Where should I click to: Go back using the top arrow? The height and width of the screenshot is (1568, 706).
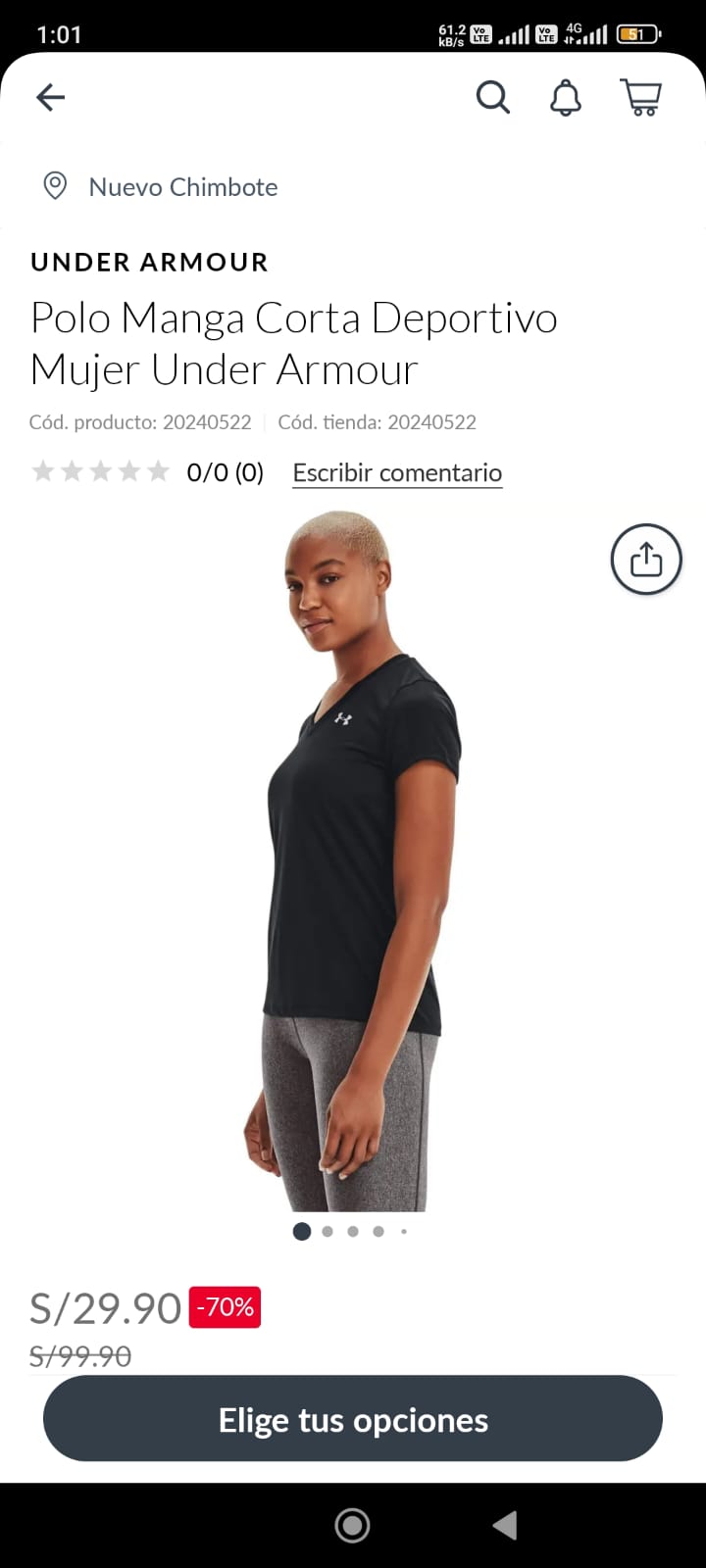coord(50,97)
